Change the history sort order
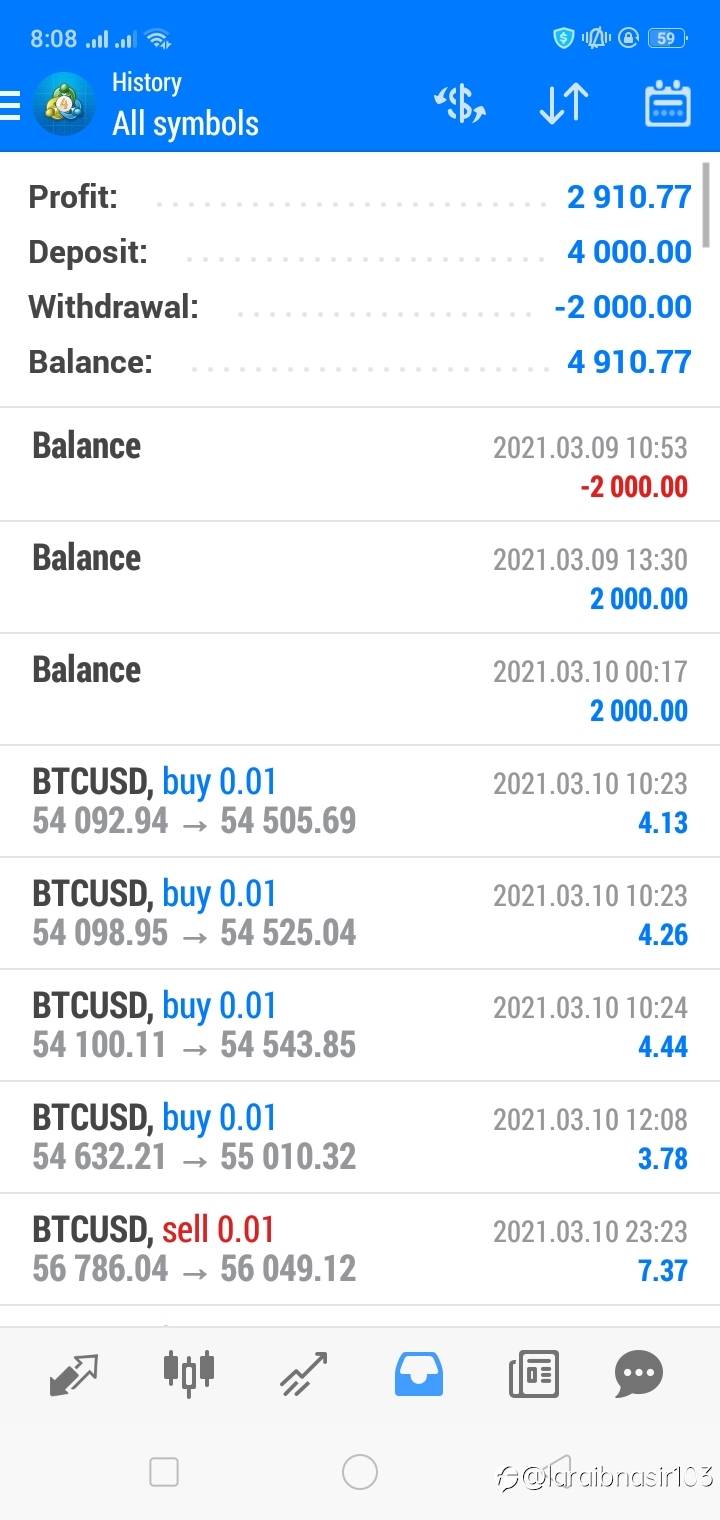The width and height of the screenshot is (720, 1520). pos(563,104)
